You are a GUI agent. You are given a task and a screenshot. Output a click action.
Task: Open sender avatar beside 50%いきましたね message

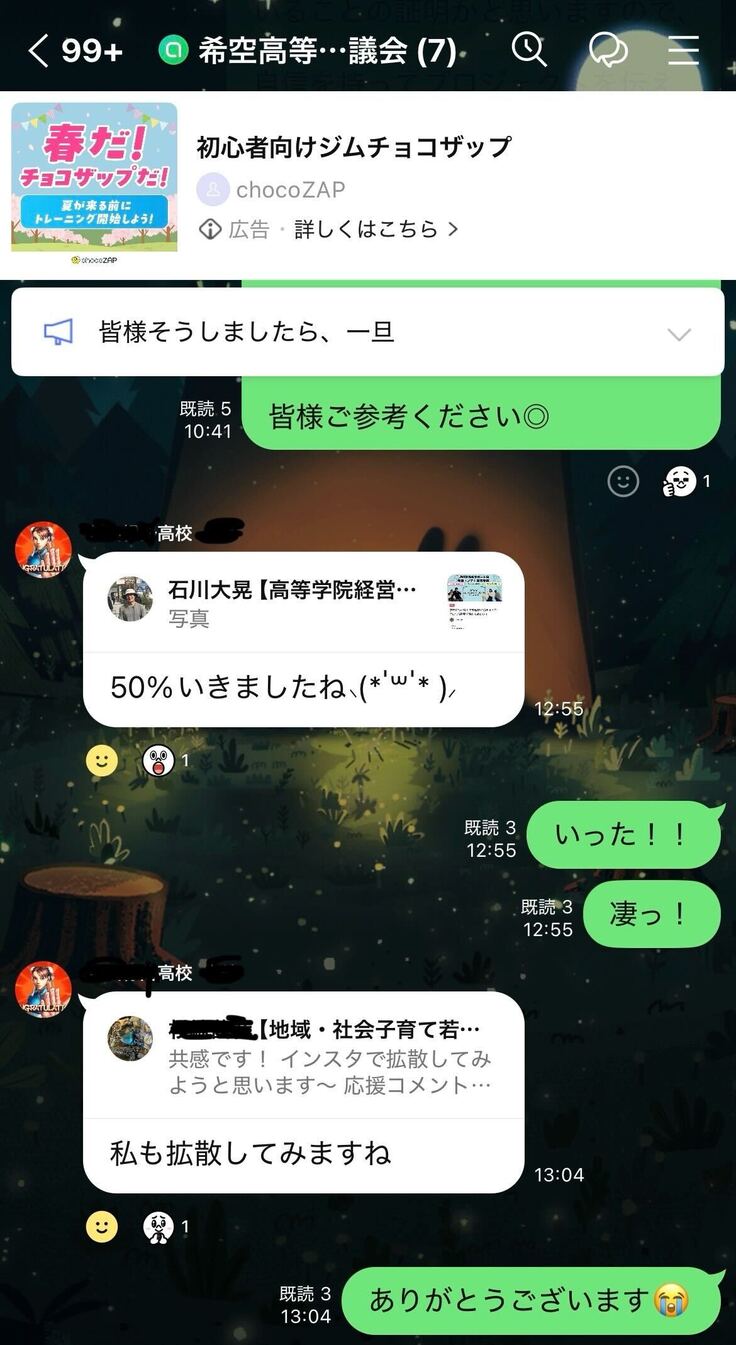coord(43,550)
